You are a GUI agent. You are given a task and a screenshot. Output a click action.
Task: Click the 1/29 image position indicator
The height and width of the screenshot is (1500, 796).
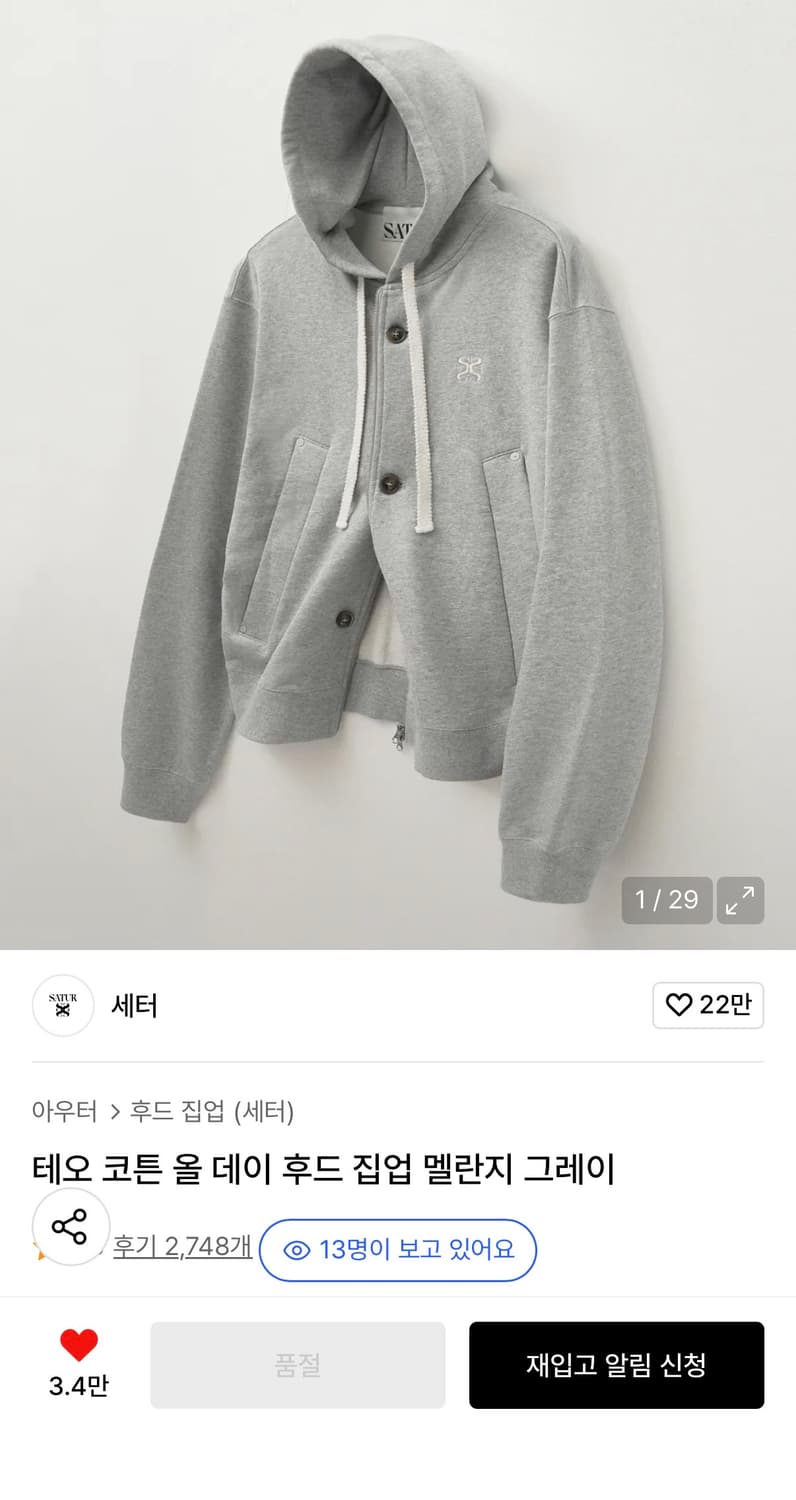[x=667, y=901]
